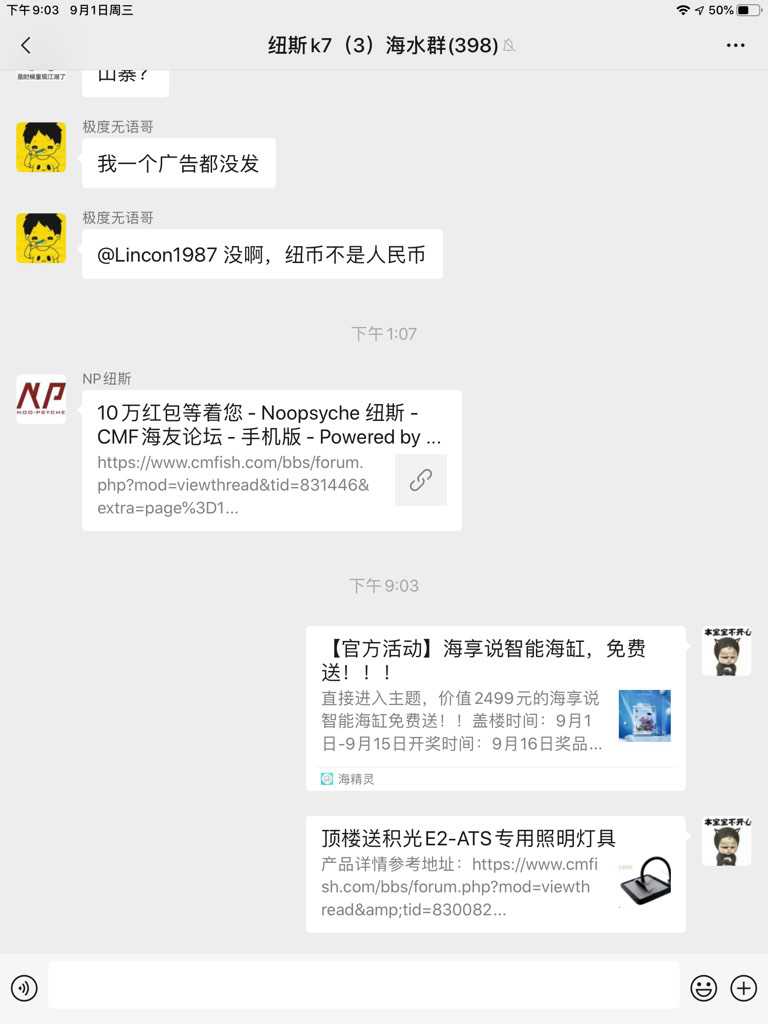The image size is (768, 1024).
Task: Open my avatar beside 海享说 card
Action: tap(726, 651)
